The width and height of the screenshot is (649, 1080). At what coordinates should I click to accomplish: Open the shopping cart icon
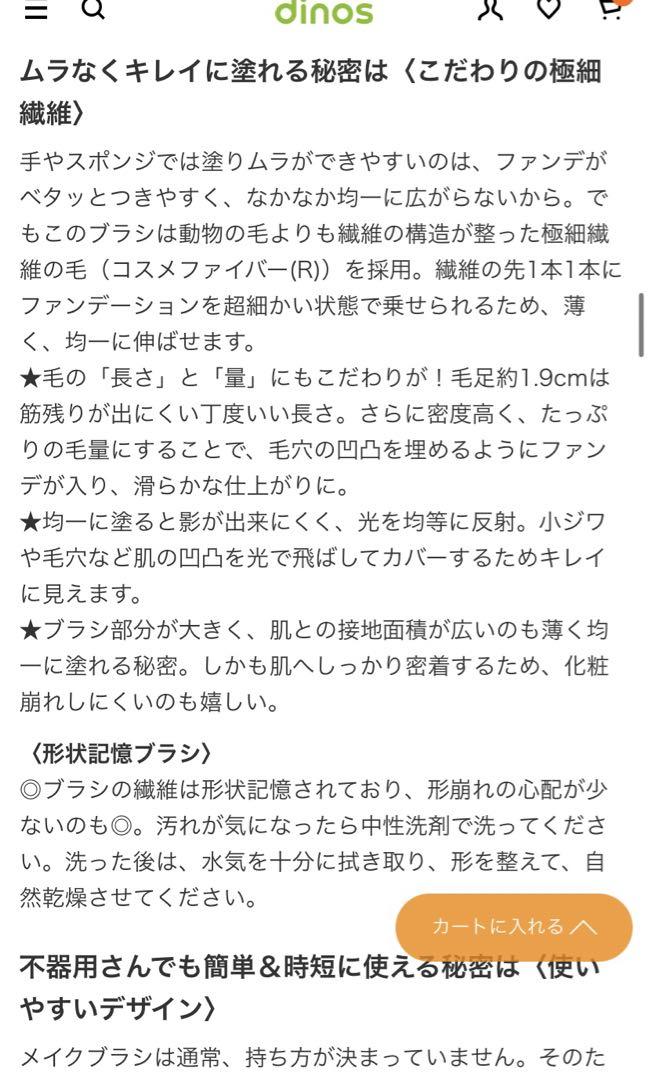coord(610,8)
